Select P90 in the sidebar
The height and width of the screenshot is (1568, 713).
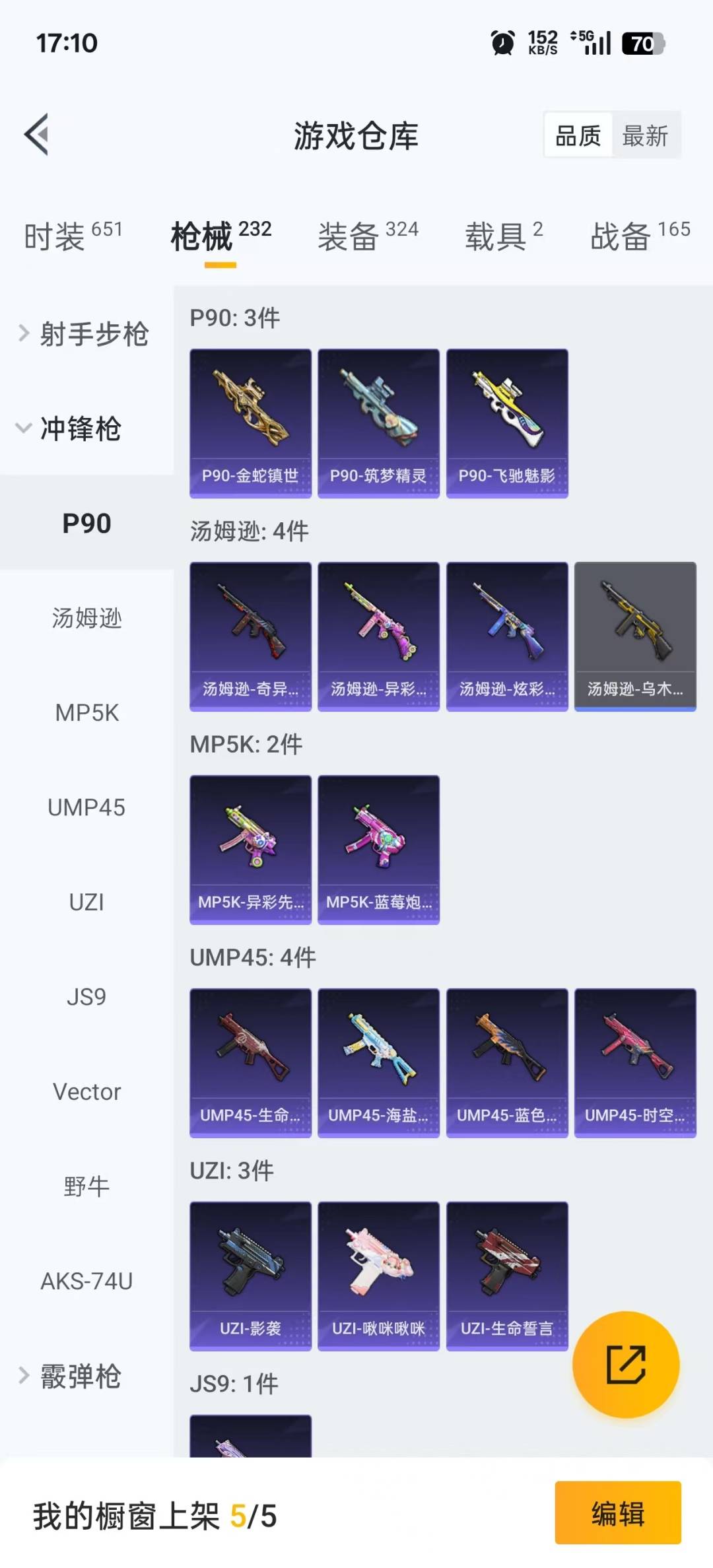coord(86,524)
